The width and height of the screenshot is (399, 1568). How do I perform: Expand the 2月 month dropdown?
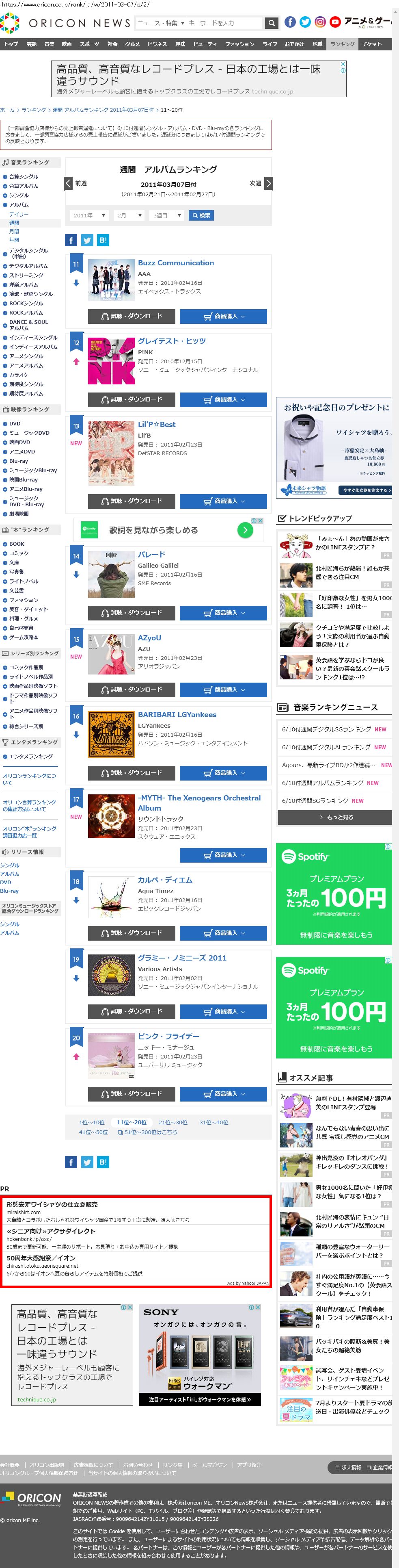tap(129, 215)
